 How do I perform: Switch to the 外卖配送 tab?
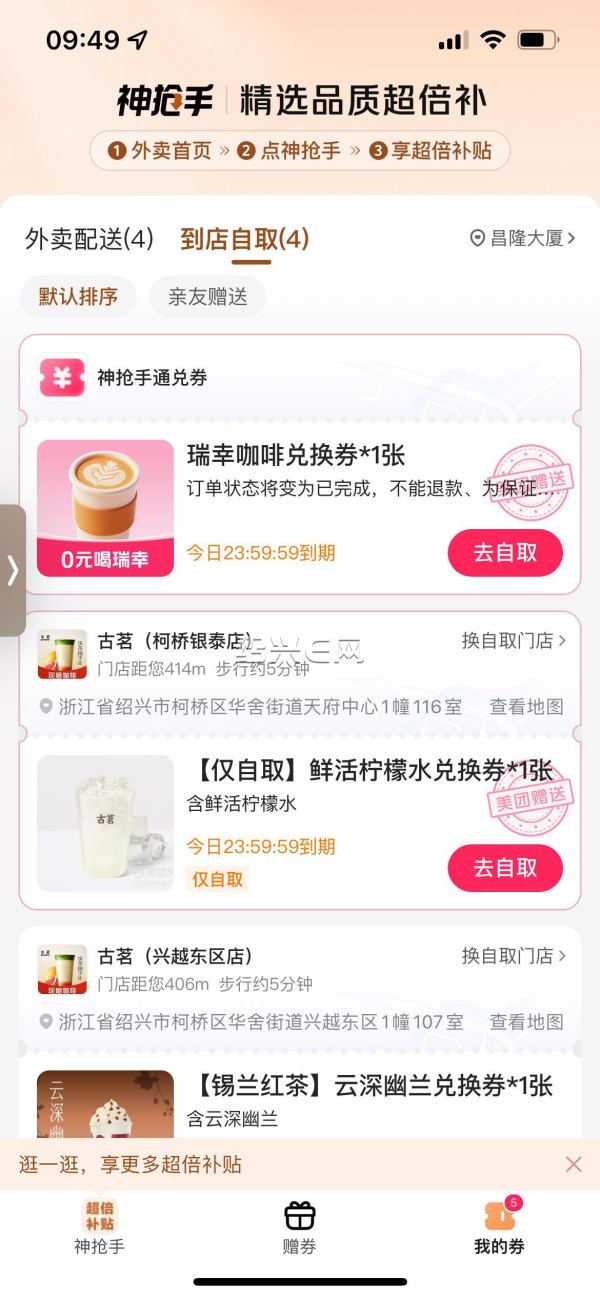89,239
